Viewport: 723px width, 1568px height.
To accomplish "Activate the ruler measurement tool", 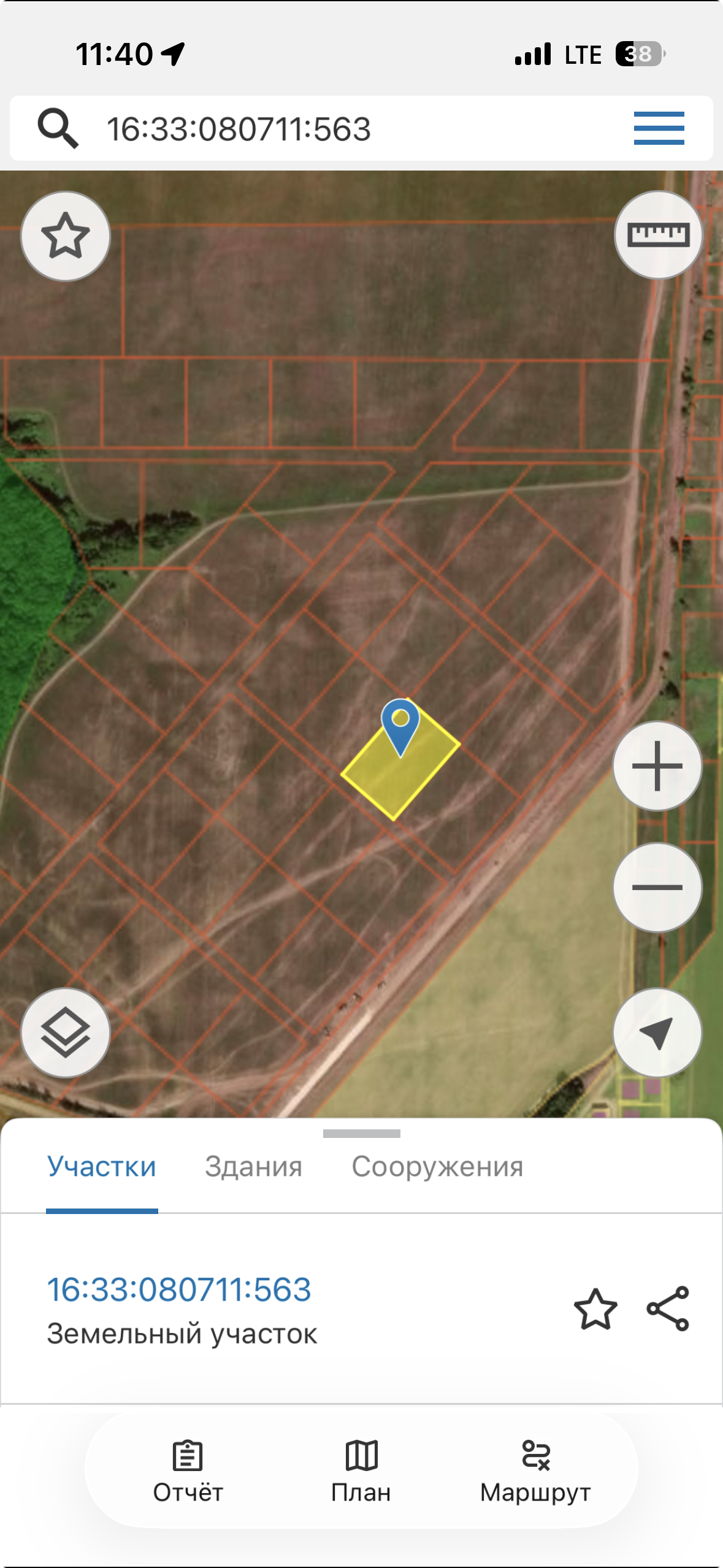I will point(658,235).
